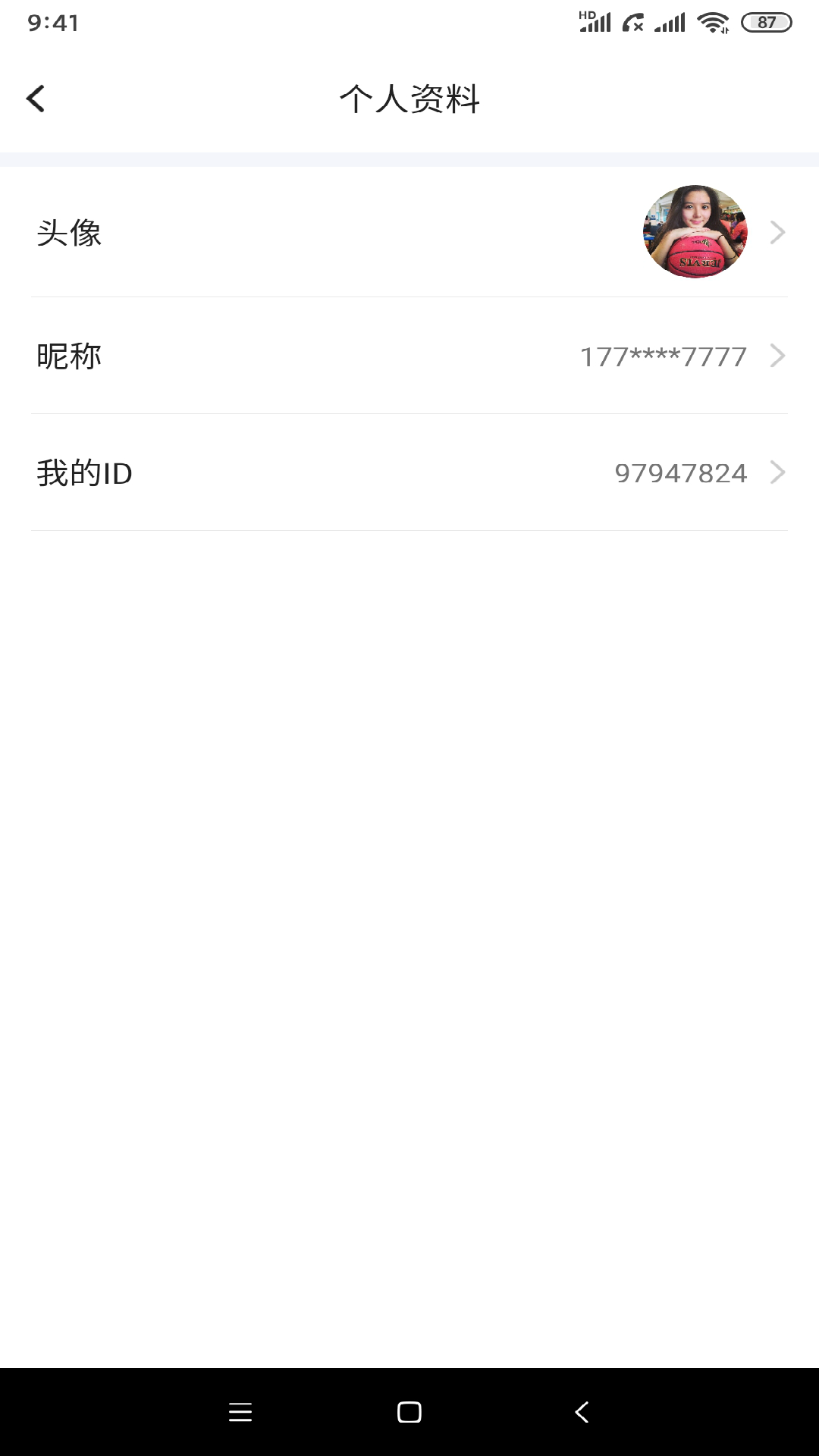
Task: Go back from the 个人资料 page
Action: point(36,99)
